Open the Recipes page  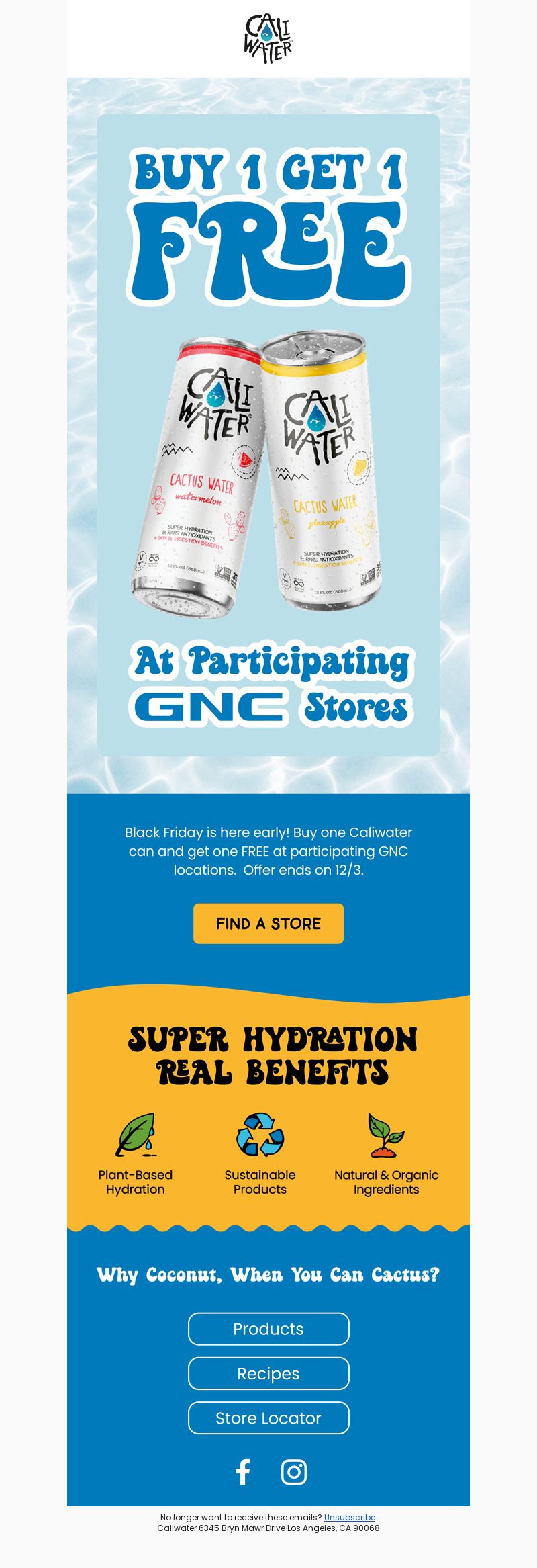pos(268,1373)
